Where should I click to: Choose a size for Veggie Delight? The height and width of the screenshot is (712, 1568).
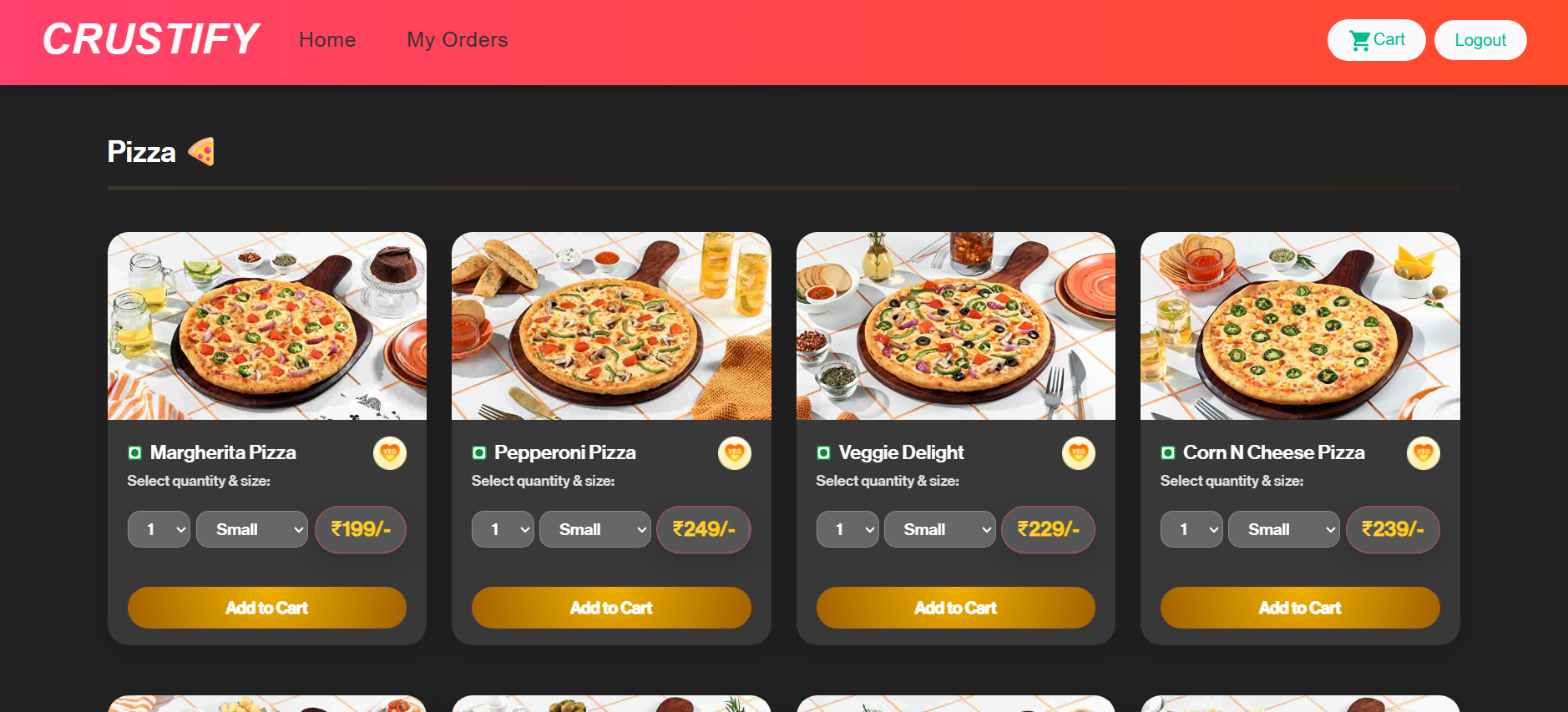[939, 529]
